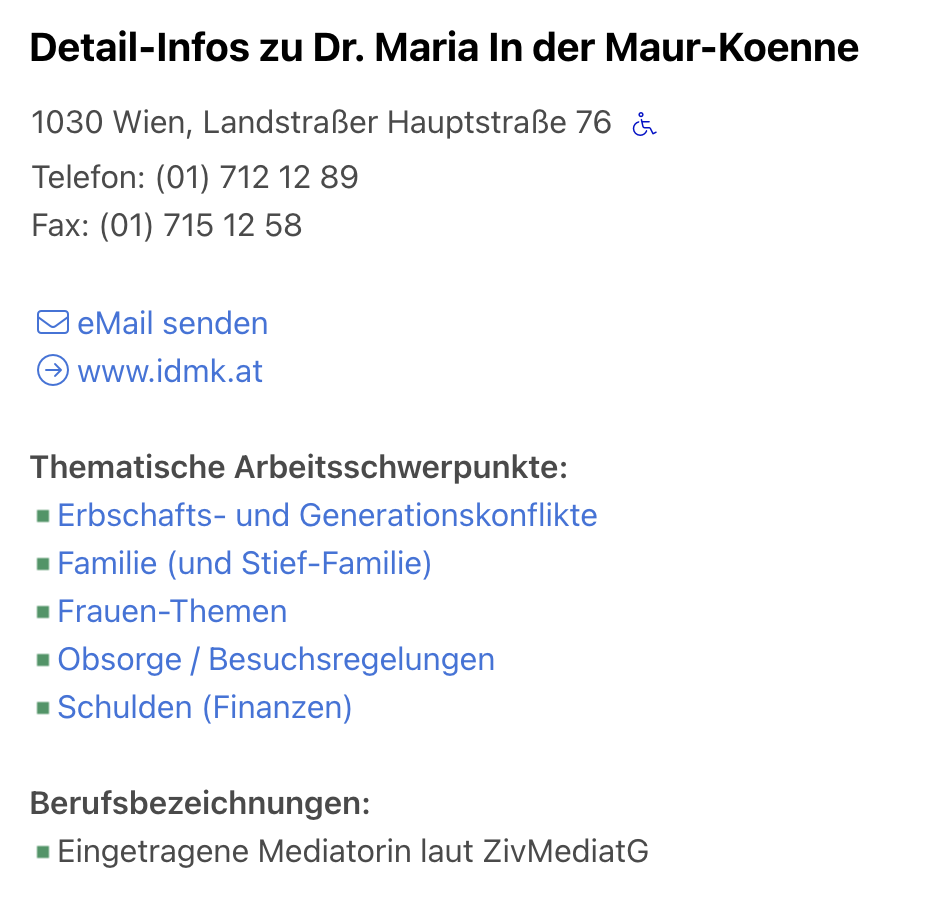Image resolution: width=934 pixels, height=918 pixels.
Task: Open the www.idmk.at website link
Action: 169,372
